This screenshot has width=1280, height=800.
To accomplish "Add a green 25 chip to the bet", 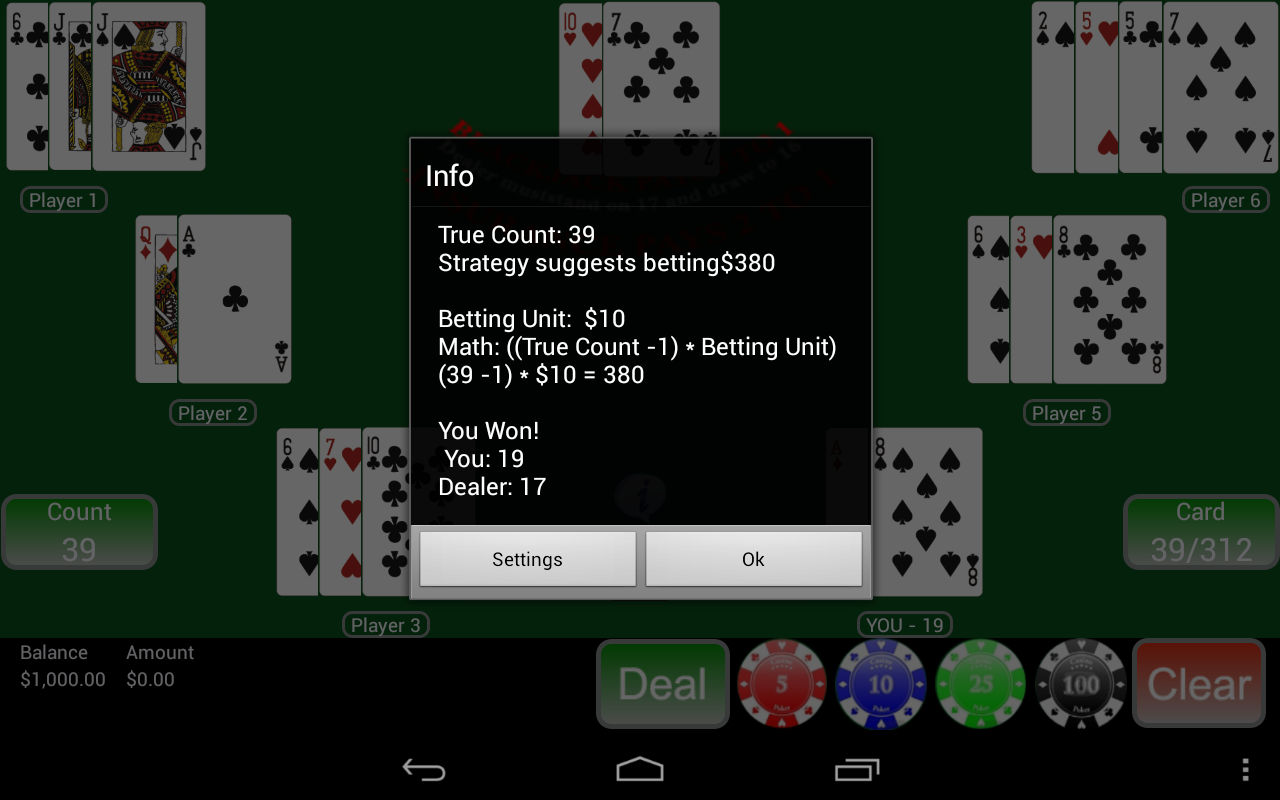I will pyautogui.click(x=980, y=685).
